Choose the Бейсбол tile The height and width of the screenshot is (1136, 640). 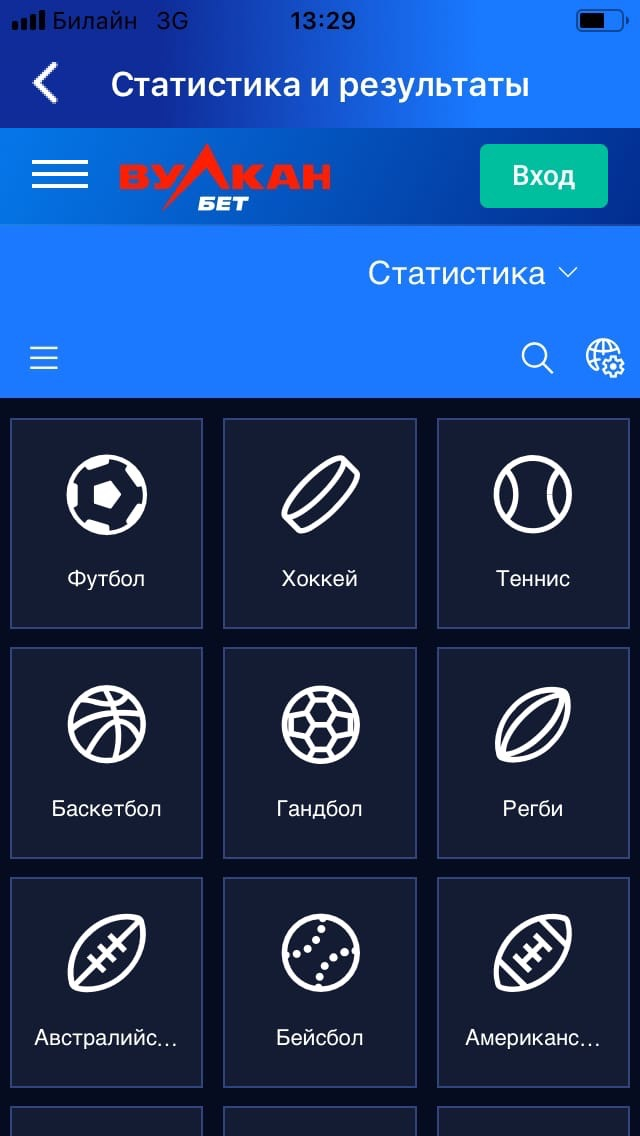[319, 982]
